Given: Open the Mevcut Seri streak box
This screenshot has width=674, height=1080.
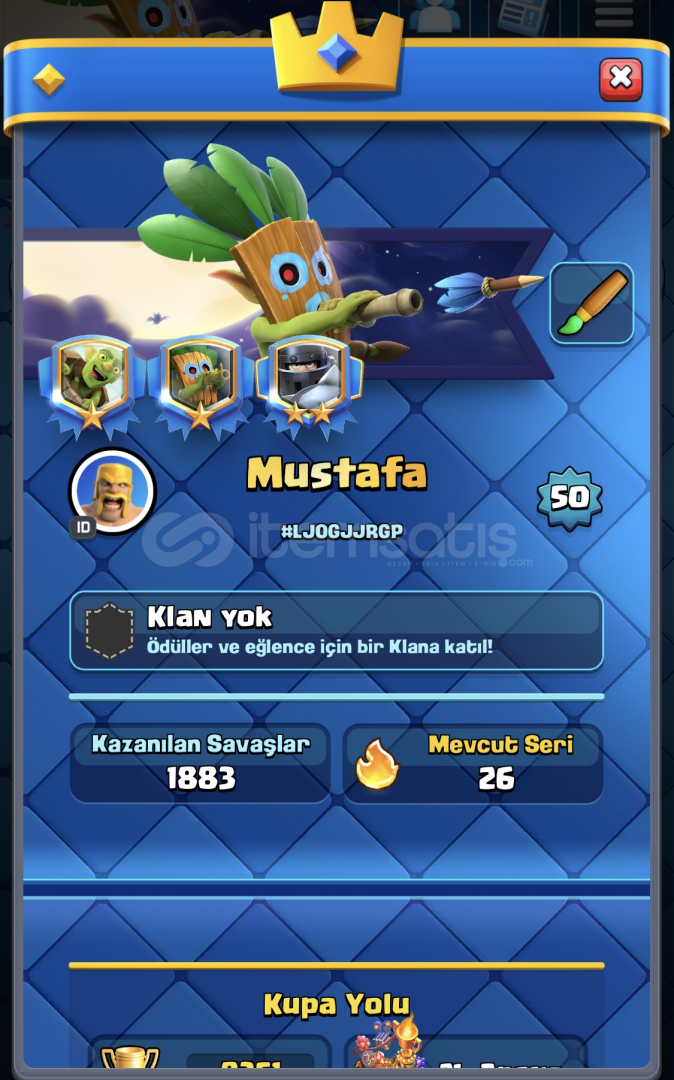Looking at the screenshot, I should click(473, 763).
